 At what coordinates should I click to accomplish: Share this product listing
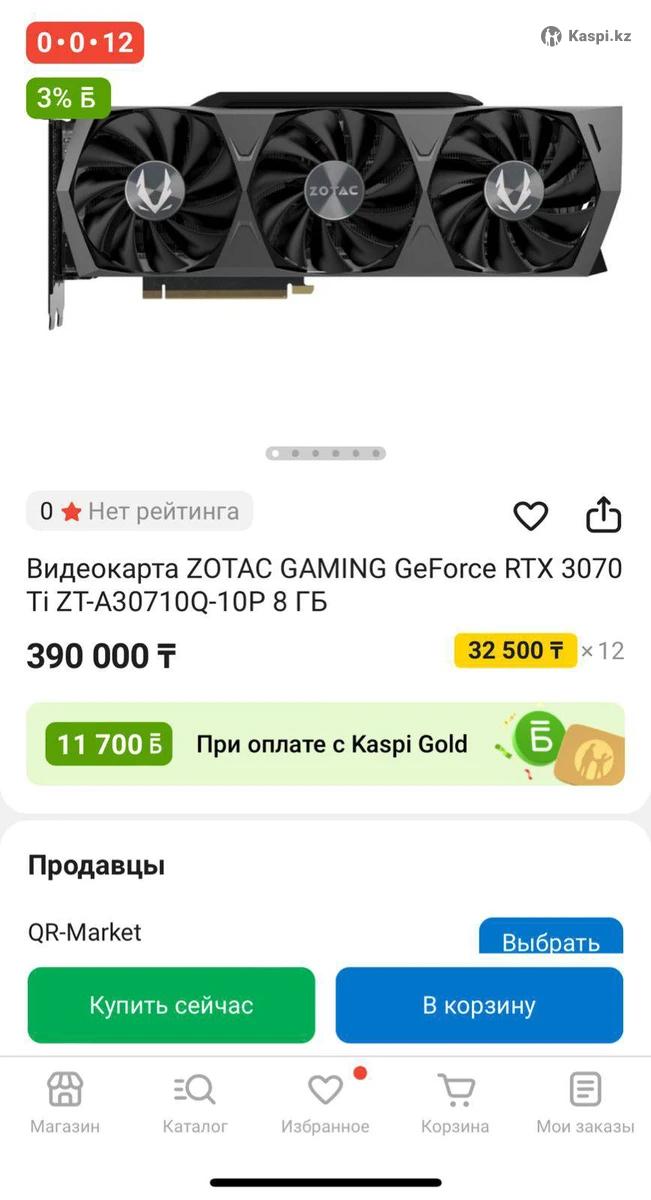pyautogui.click(x=603, y=516)
